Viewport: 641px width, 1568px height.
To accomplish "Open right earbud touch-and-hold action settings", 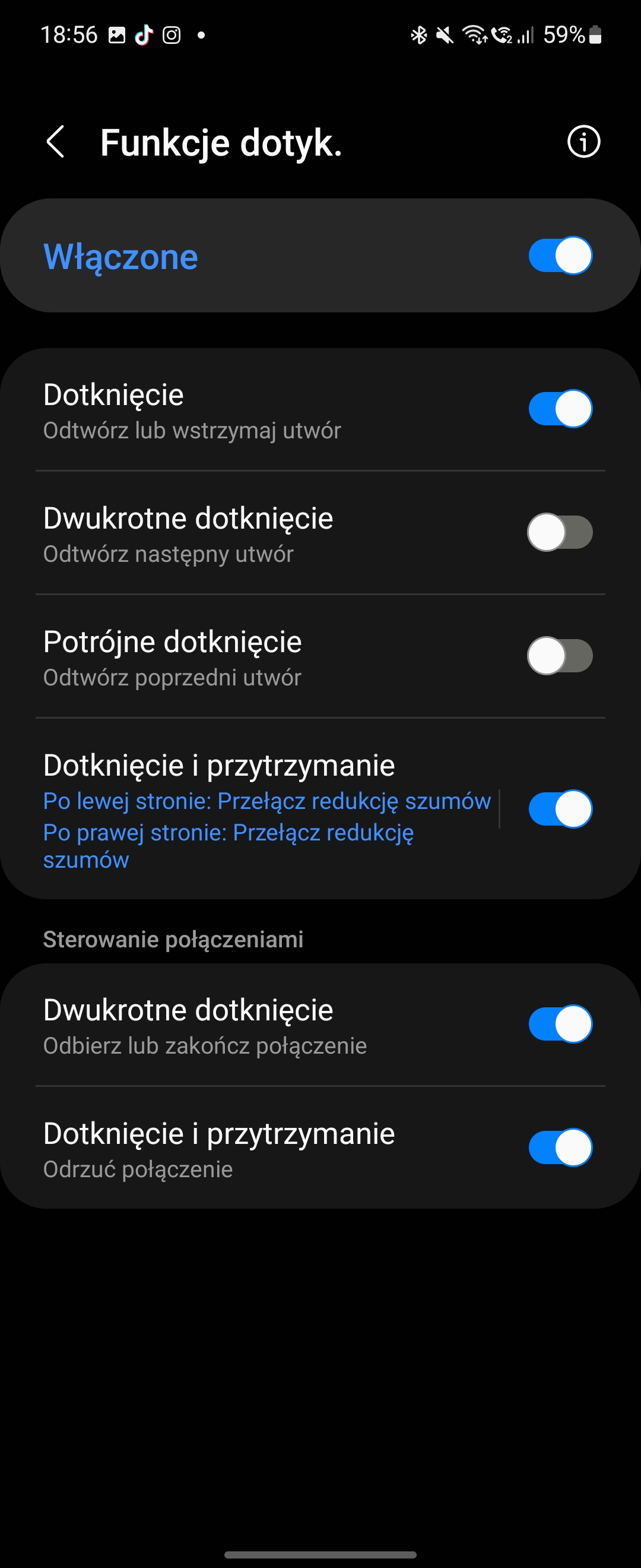I will tap(228, 846).
